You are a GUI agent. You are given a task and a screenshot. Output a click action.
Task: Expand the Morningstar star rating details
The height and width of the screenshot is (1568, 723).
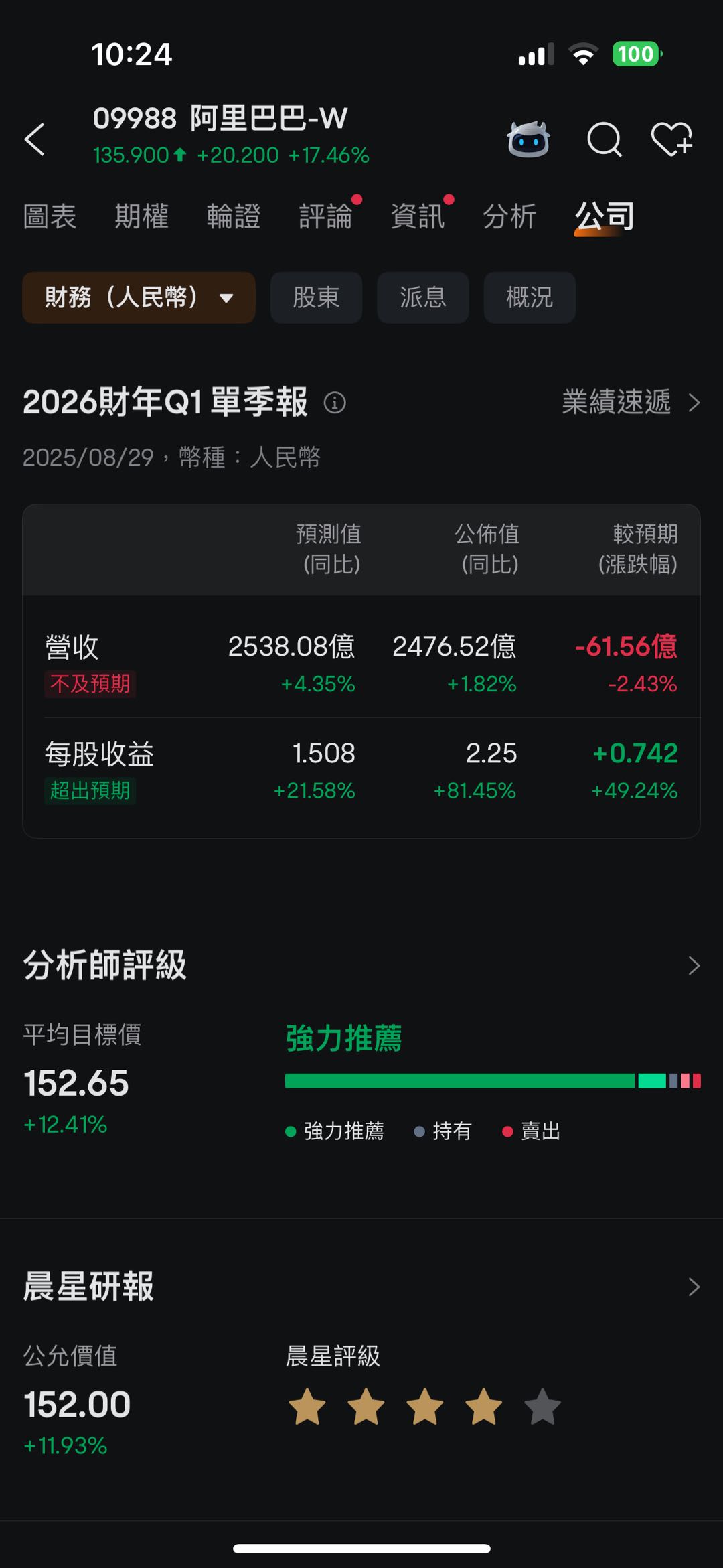point(423,1408)
